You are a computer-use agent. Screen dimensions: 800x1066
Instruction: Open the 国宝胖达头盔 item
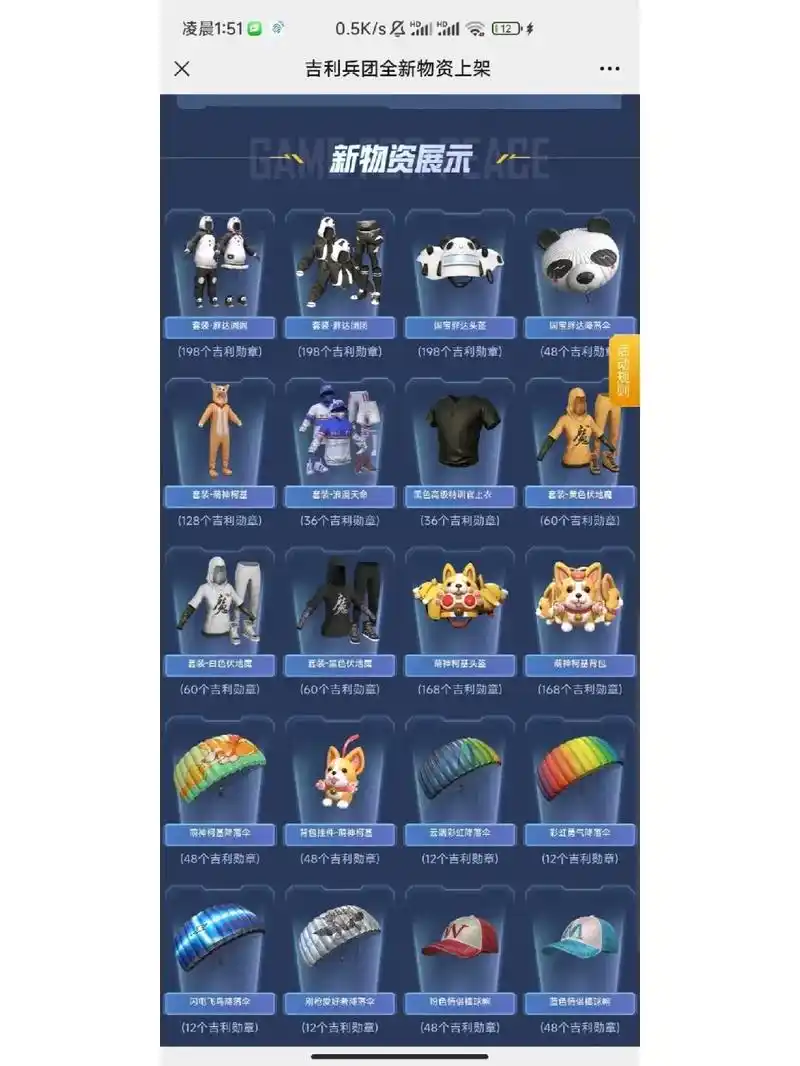460,265
